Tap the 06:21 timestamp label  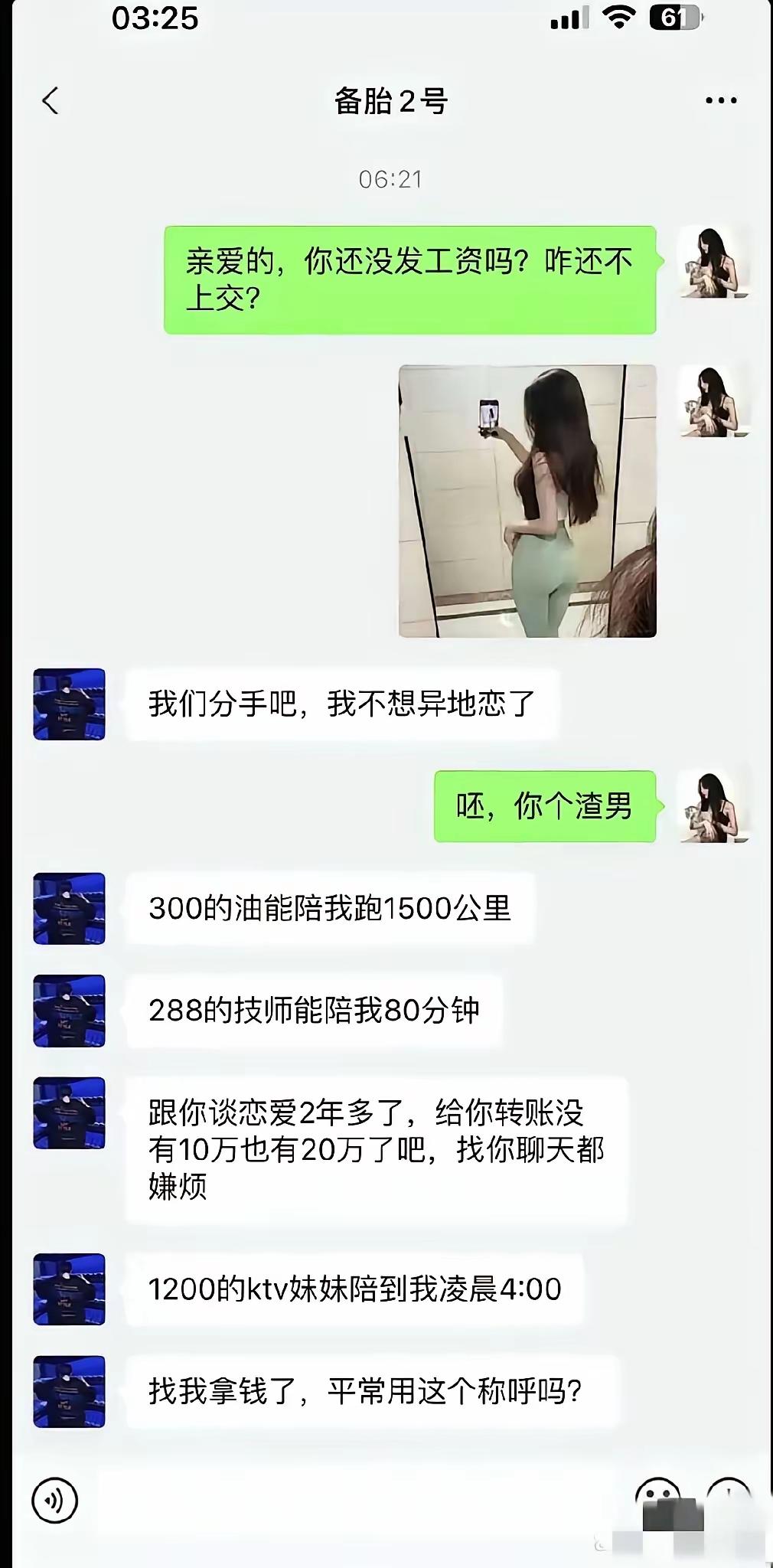click(386, 180)
